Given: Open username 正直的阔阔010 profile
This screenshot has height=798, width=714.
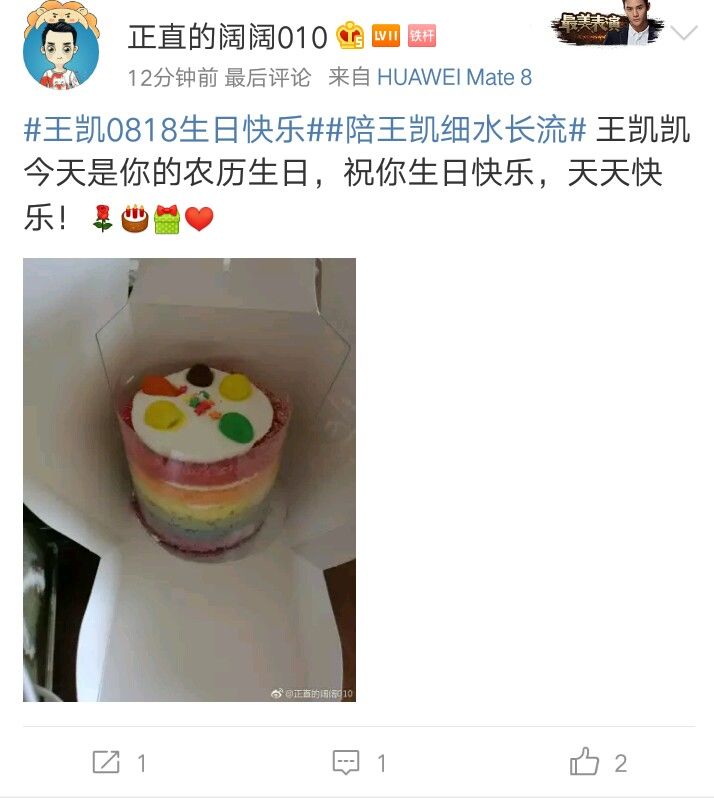Looking at the screenshot, I should 228,37.
